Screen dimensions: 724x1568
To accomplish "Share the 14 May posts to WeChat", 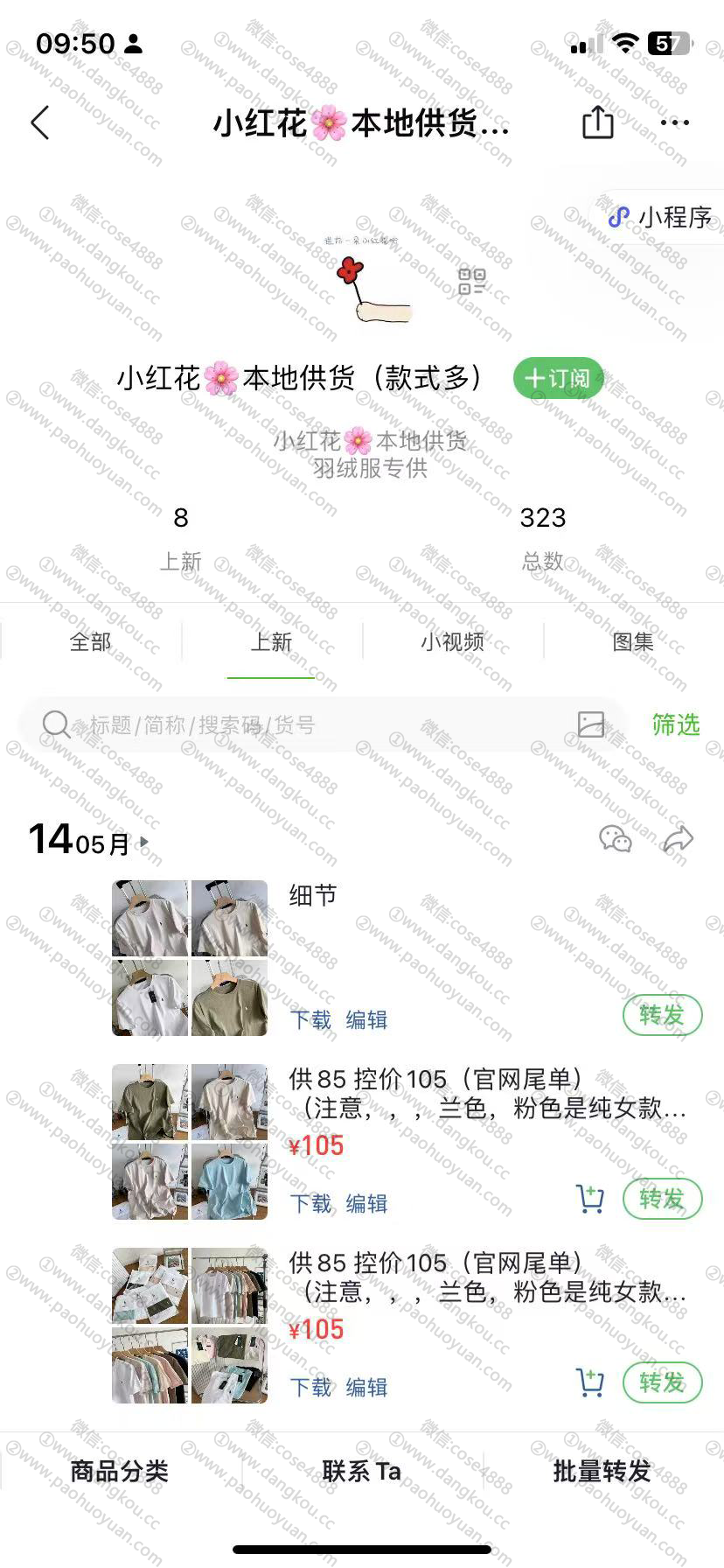I will [615, 839].
